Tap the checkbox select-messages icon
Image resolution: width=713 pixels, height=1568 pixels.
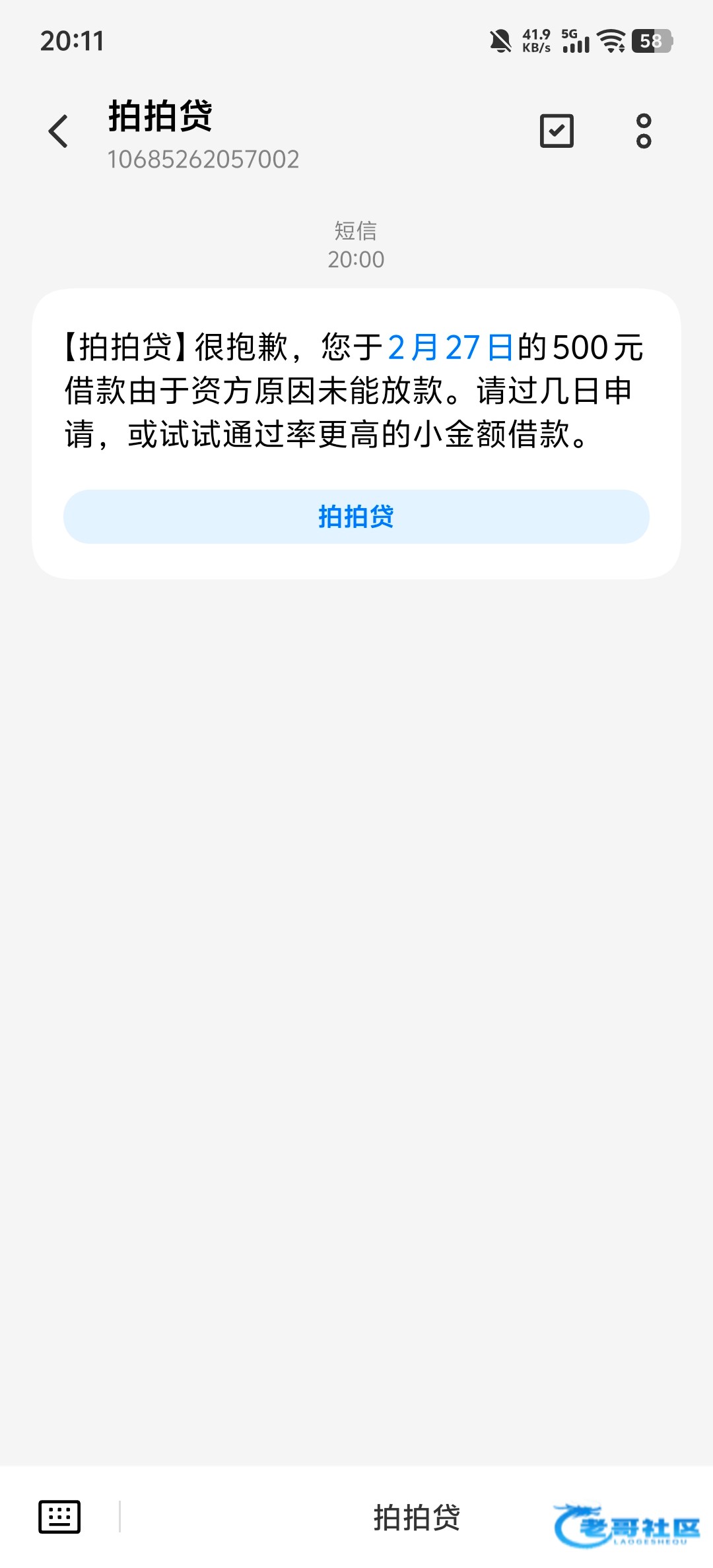[x=557, y=131]
